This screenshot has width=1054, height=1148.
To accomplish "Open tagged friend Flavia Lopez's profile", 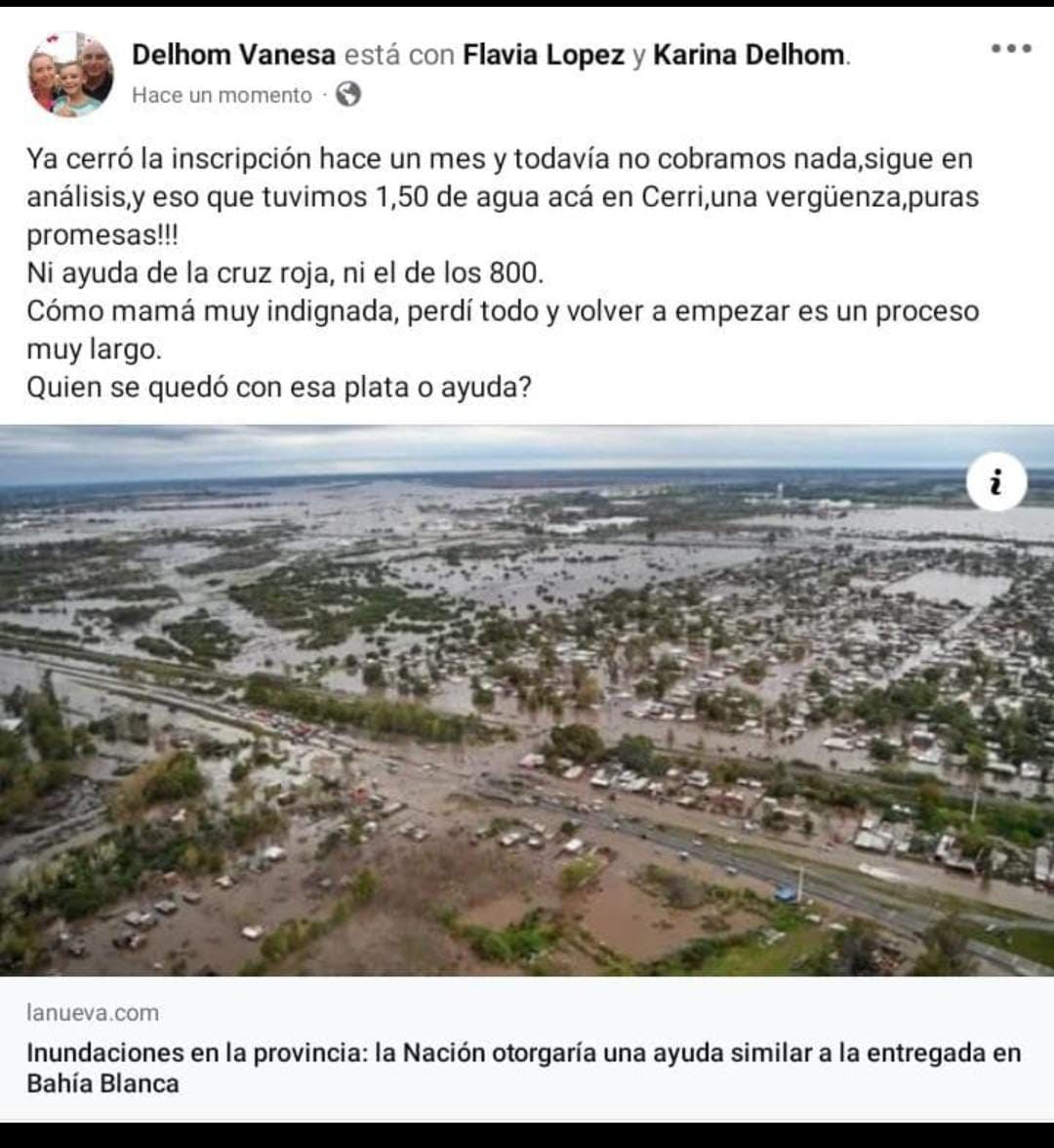I will (543, 55).
